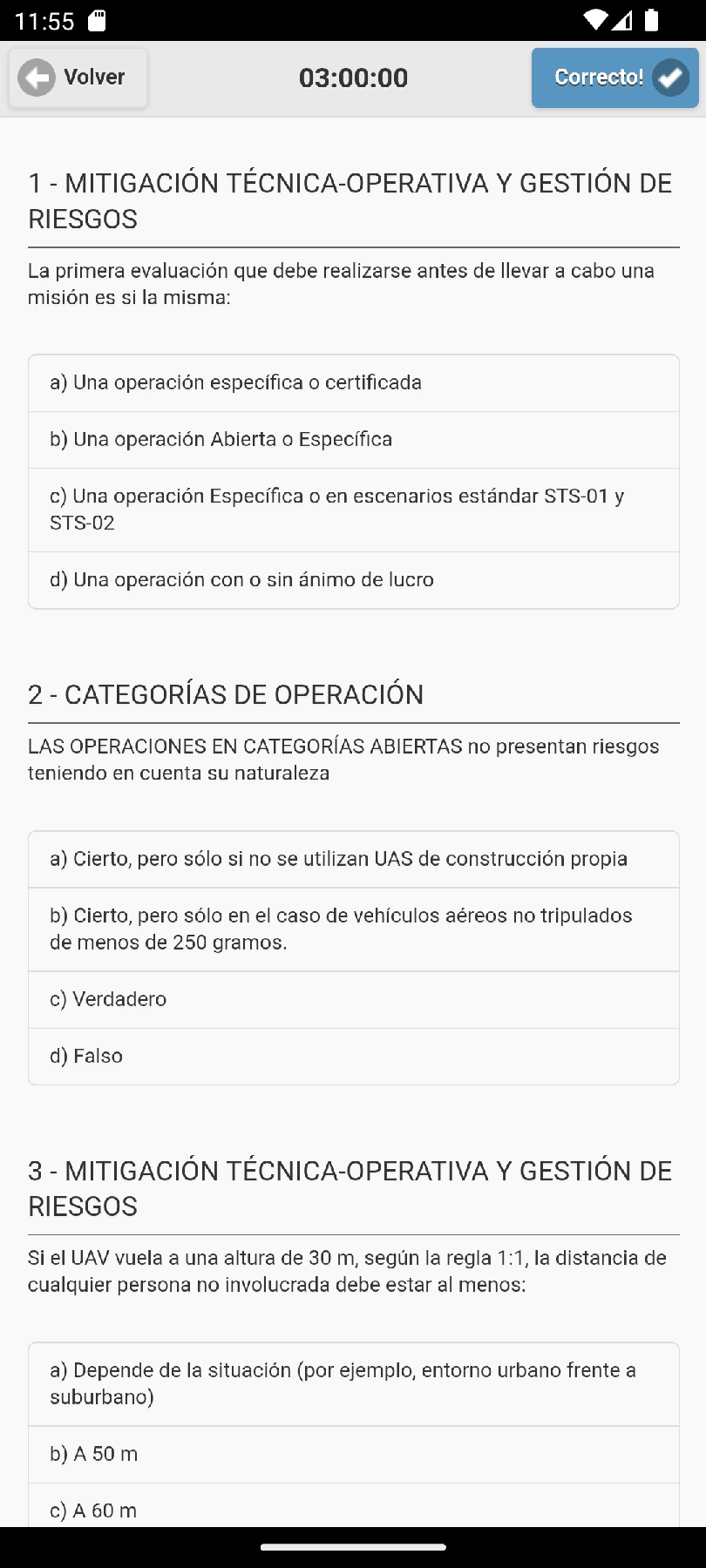Select answer a) Depende de la situación

click(353, 1384)
